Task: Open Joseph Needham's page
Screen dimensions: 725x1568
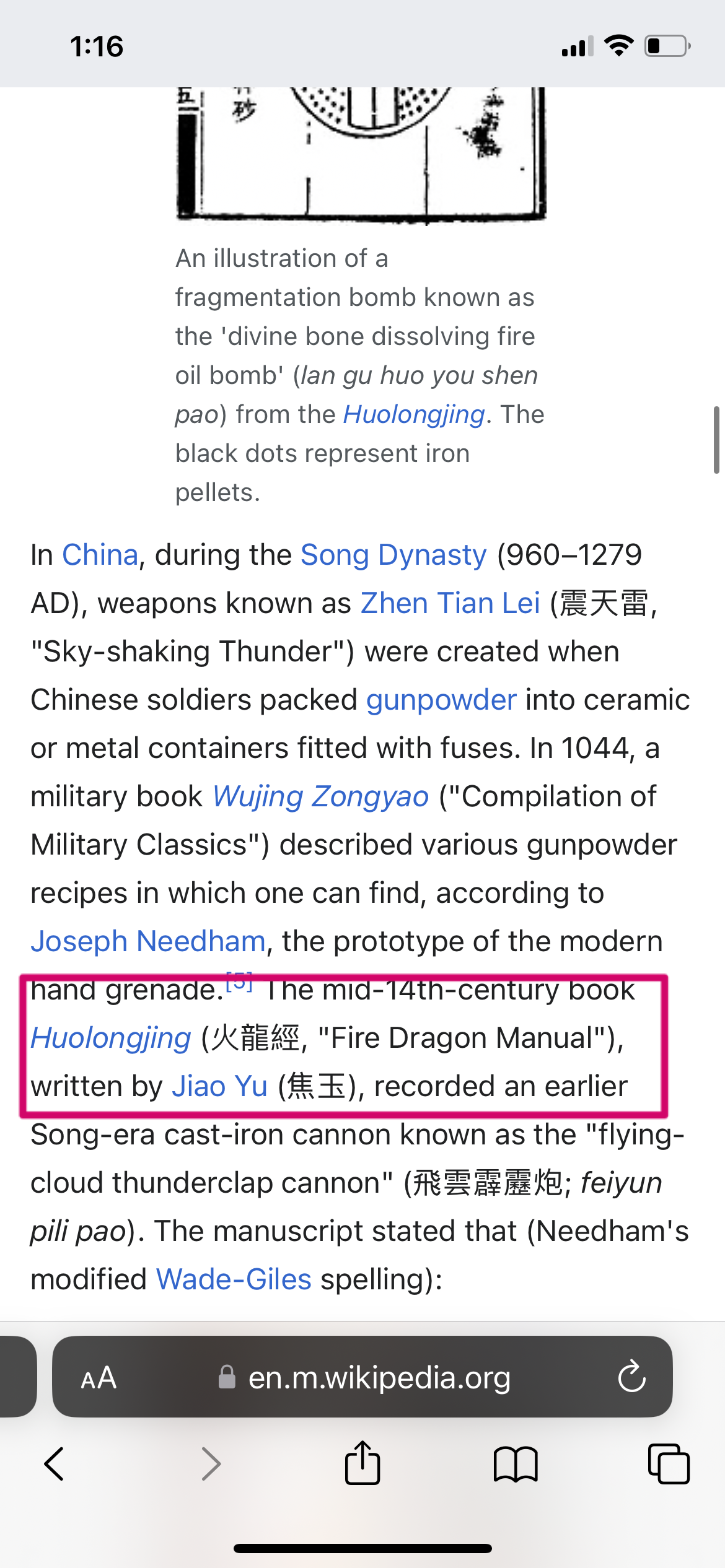Action: pyautogui.click(x=148, y=941)
